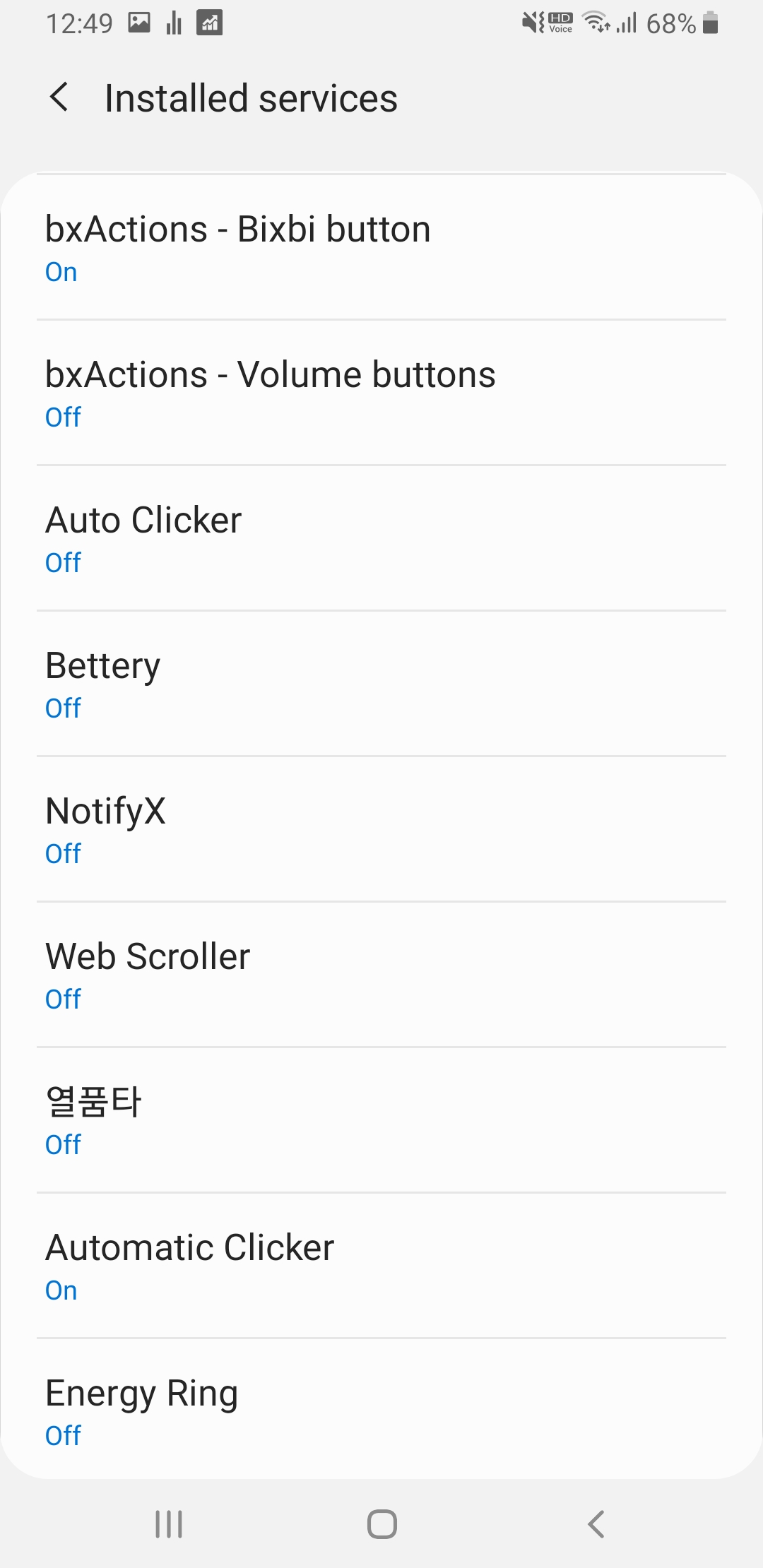
Task: Open bxActions - Volume buttons service
Action: [x=381, y=393]
